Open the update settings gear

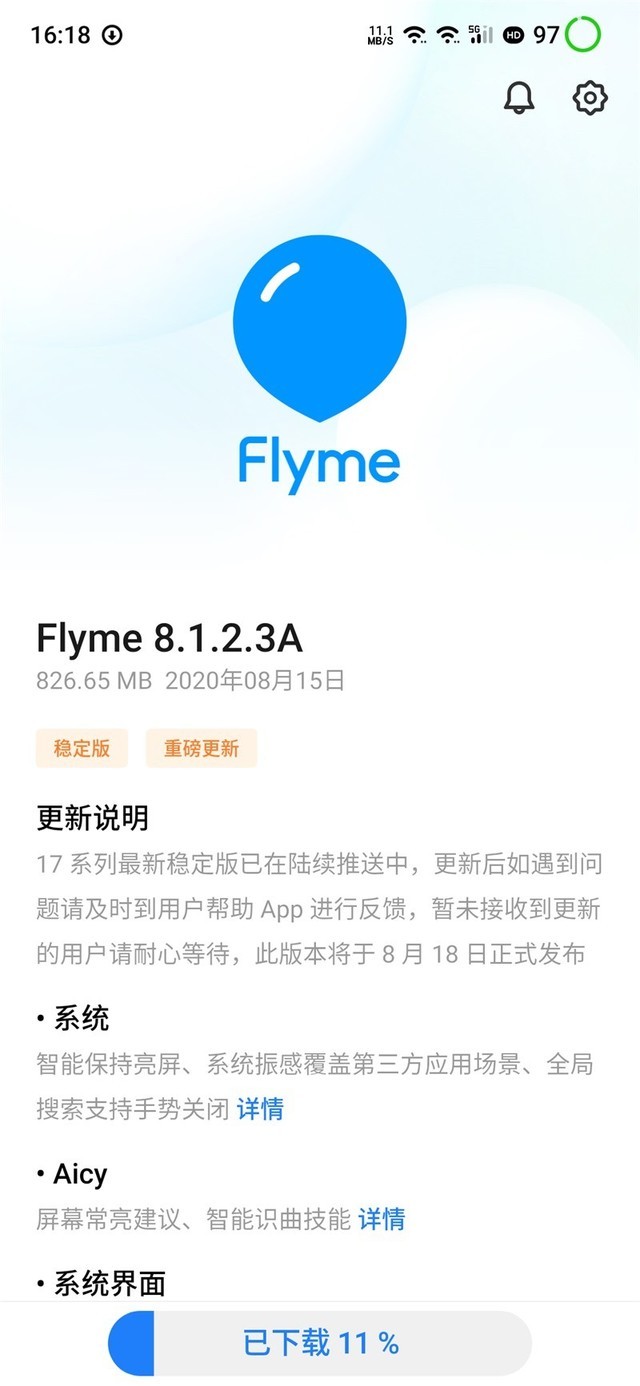pyautogui.click(x=590, y=98)
